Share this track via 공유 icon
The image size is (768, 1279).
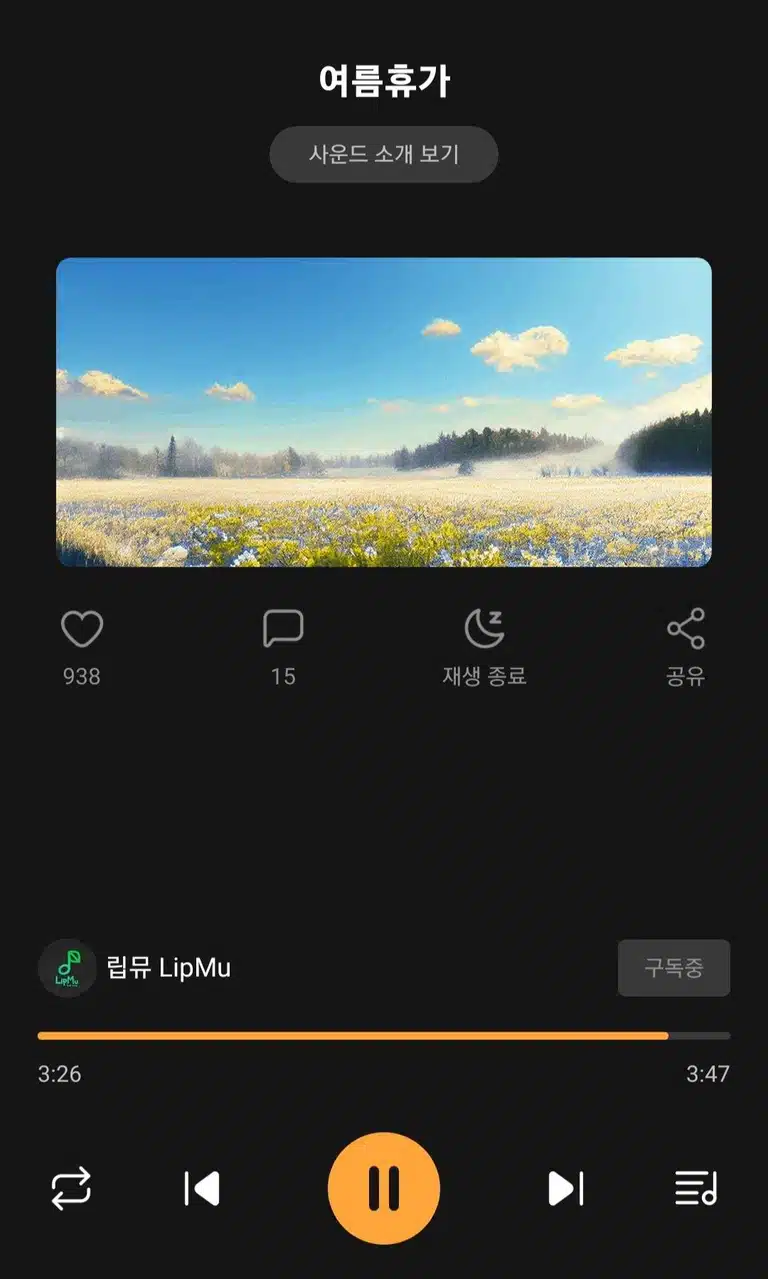(686, 629)
